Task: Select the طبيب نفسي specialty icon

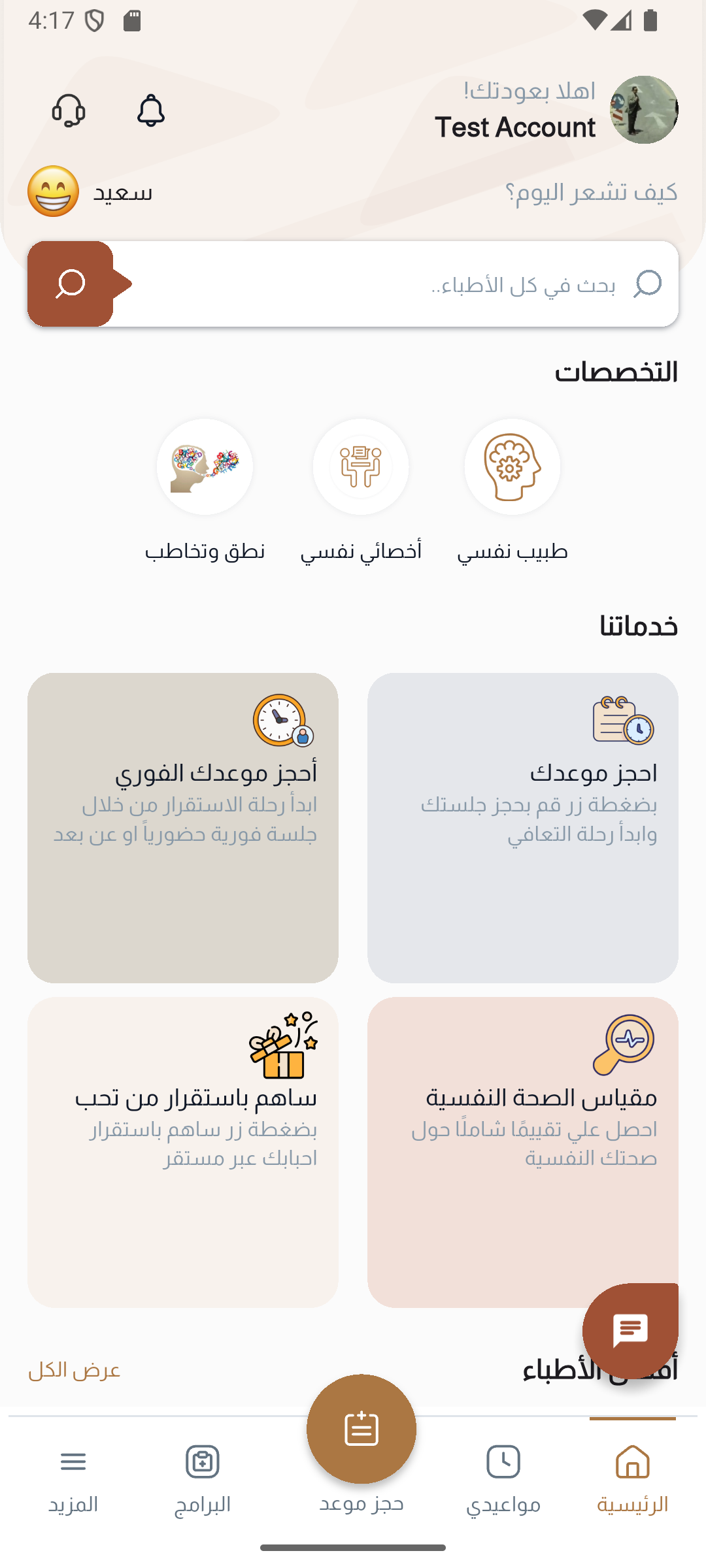Action: (513, 466)
